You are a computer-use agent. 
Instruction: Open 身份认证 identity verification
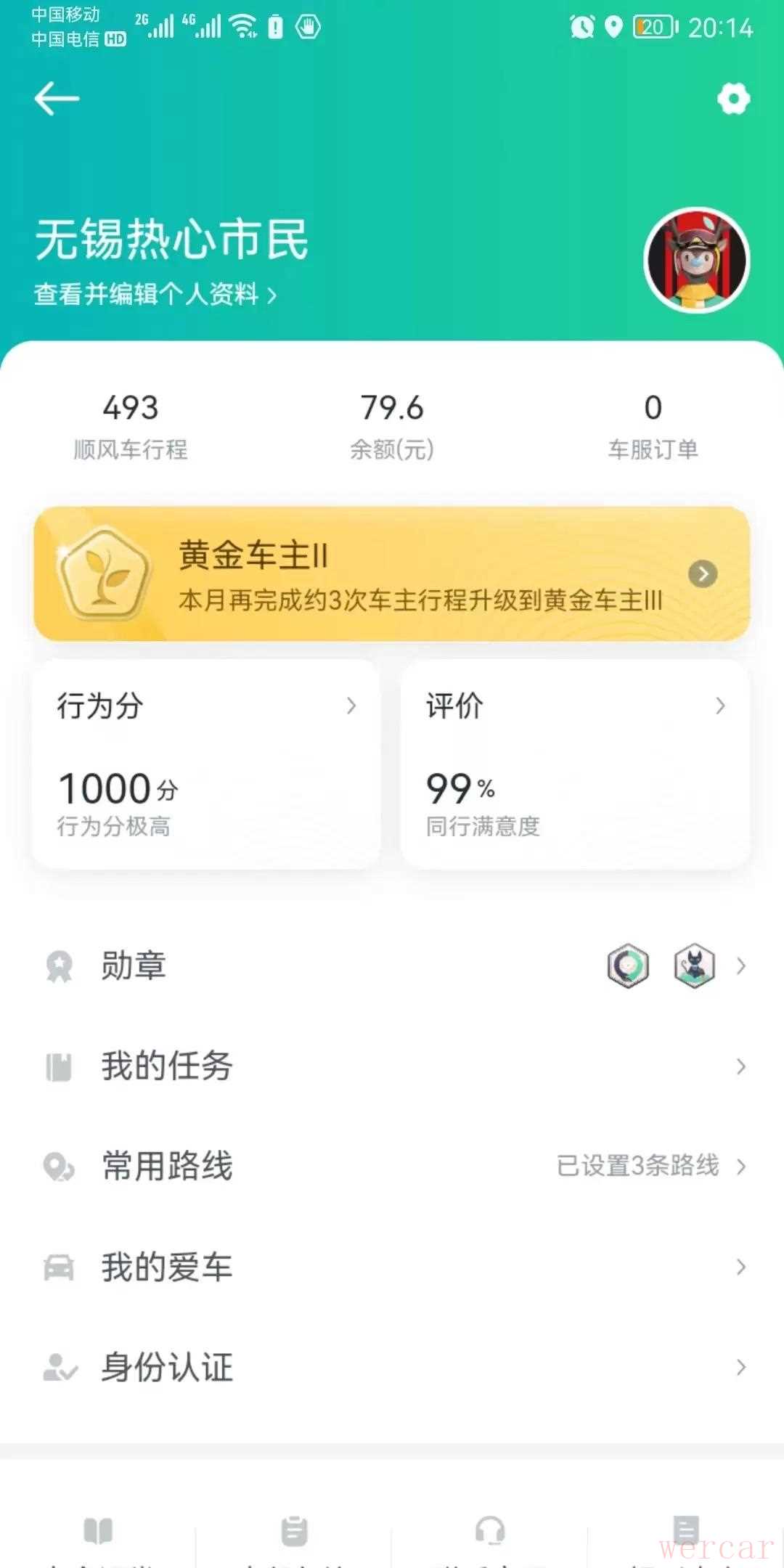(x=392, y=1368)
